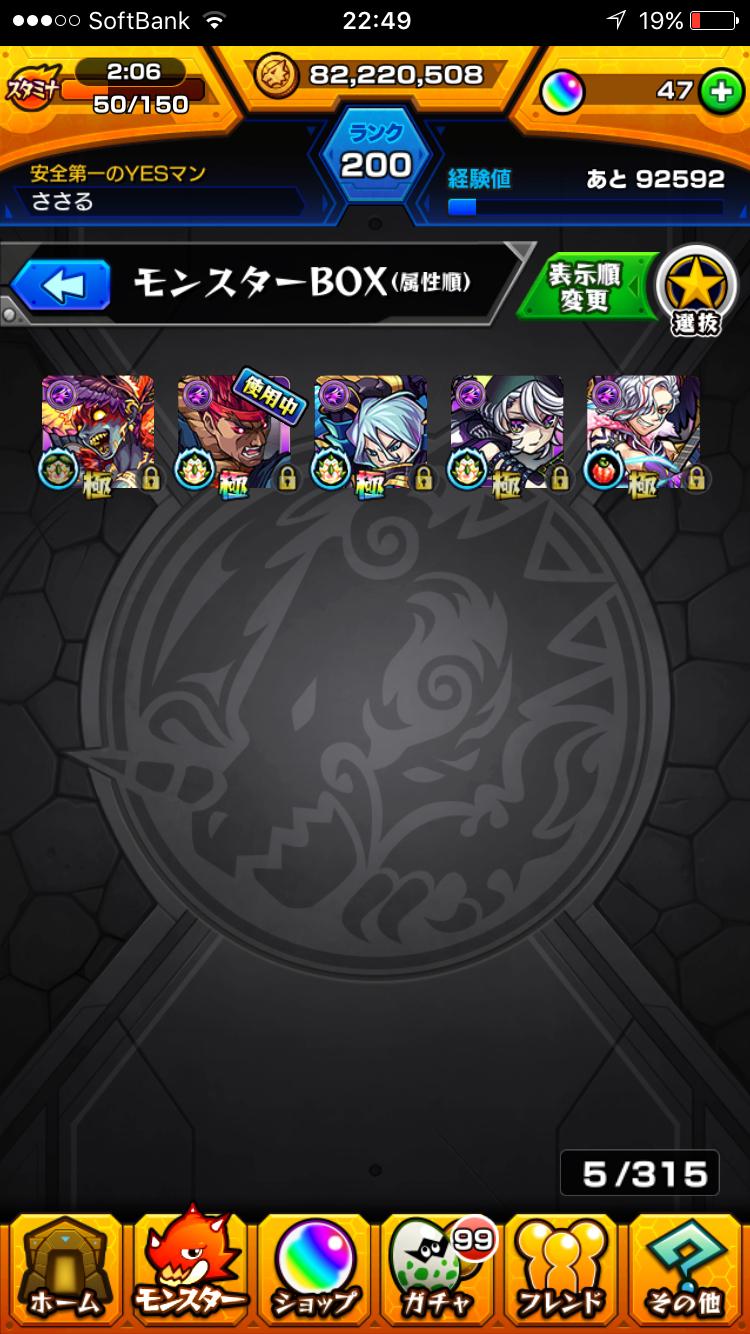This screenshot has width=750, height=1334.
Task: Open the black and white-haired monster
Action: (507, 432)
